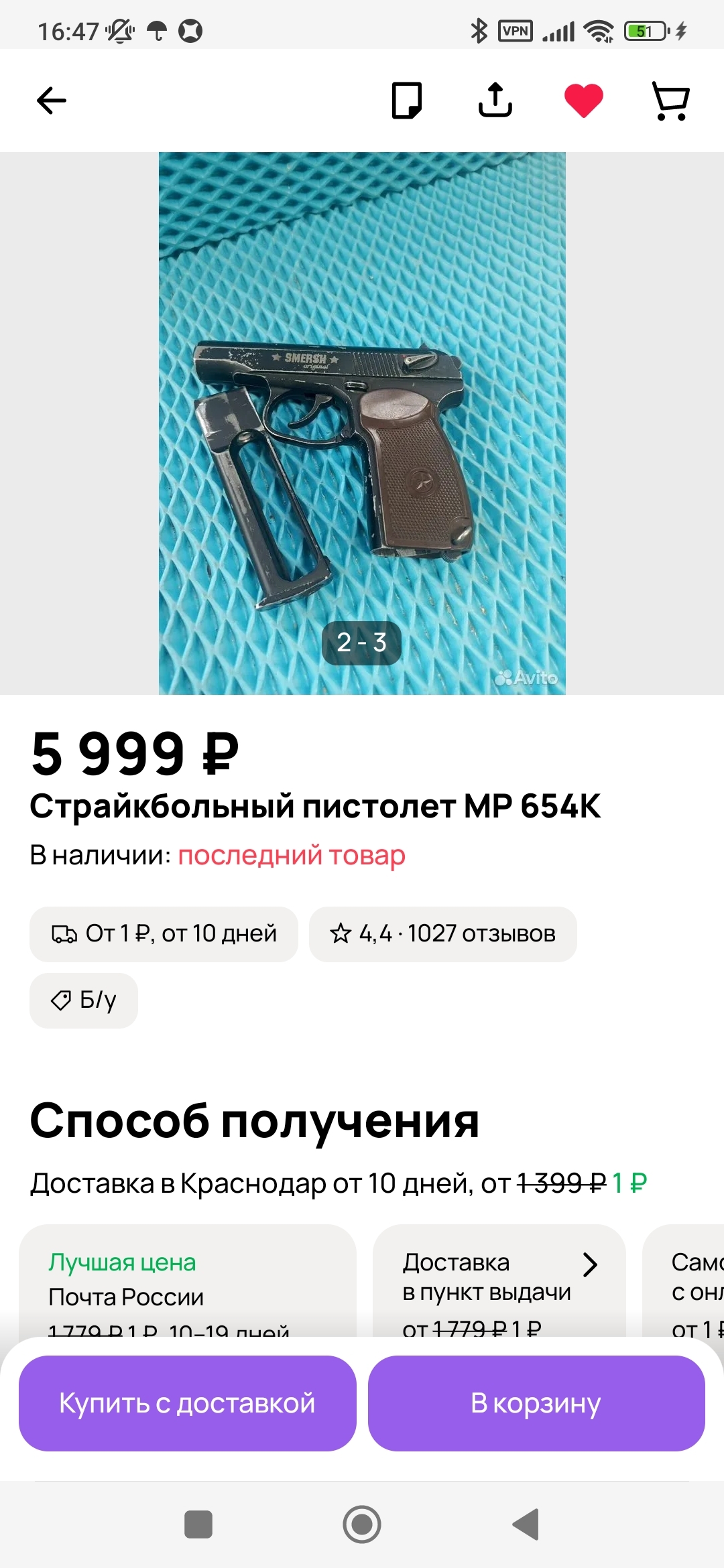Viewport: 724px width, 1568px height.
Task: Tap the 'Б/у' condition chip
Action: (84, 1000)
